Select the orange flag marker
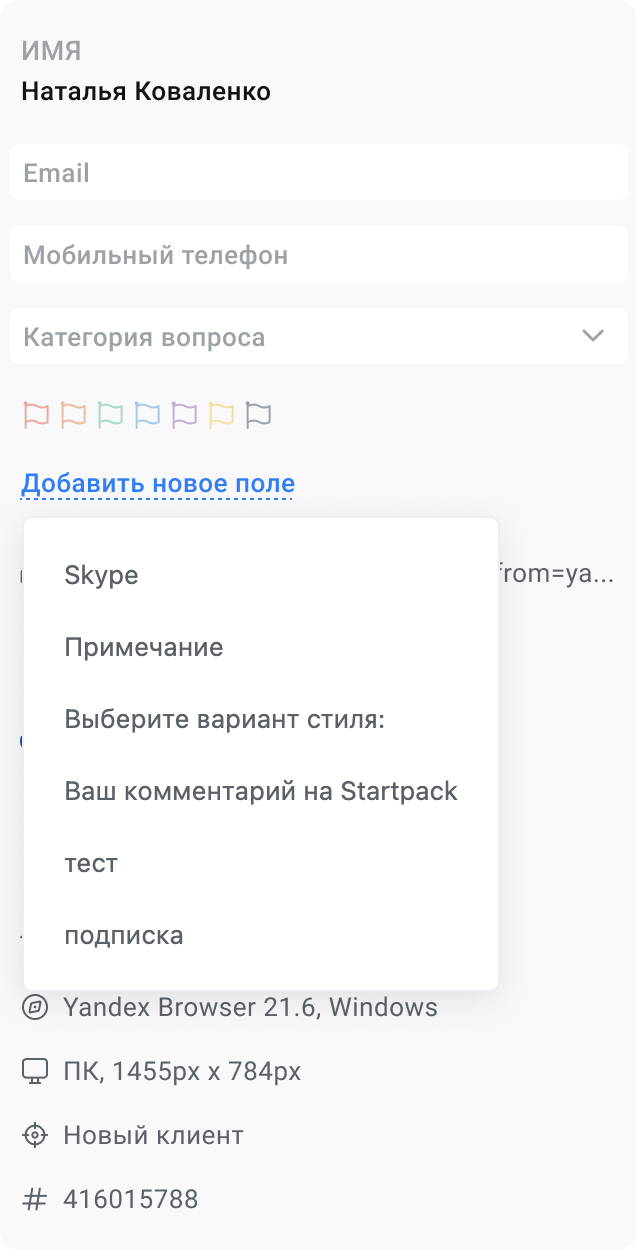Screen dimensions: 636x1250 (73, 414)
